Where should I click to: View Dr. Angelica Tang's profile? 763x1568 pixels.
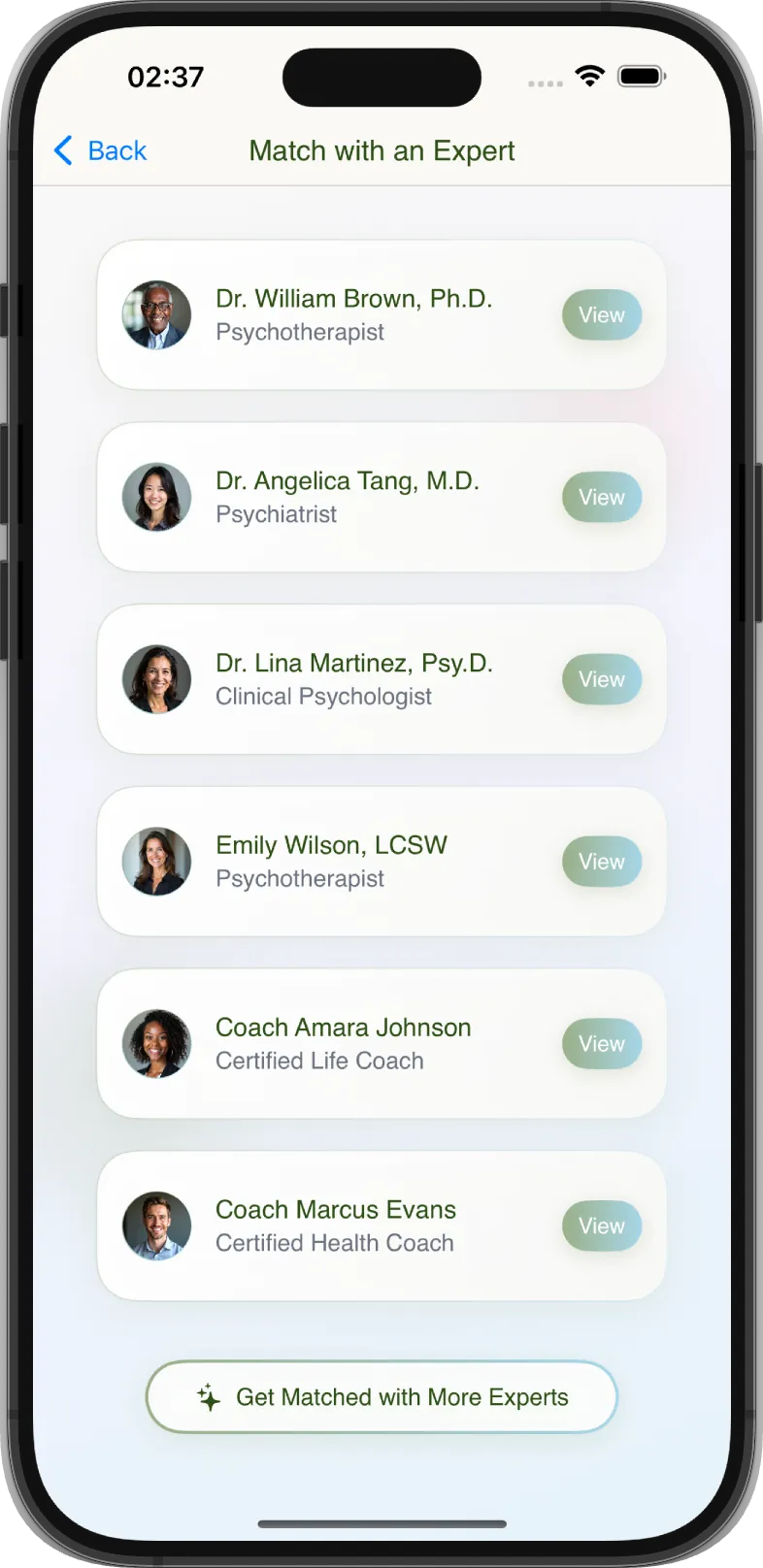point(602,498)
